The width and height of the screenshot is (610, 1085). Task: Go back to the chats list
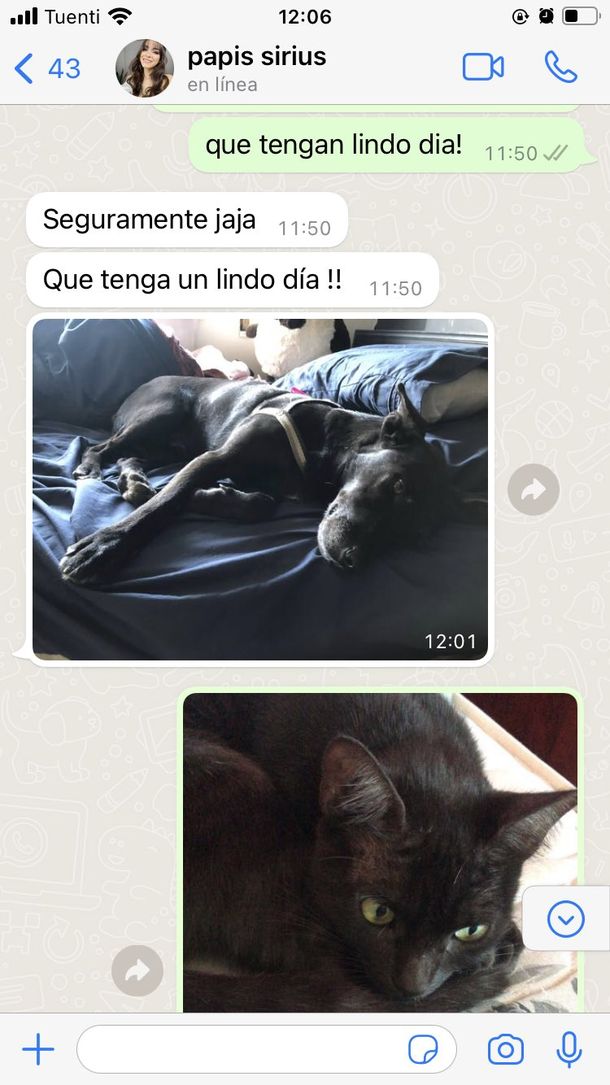pos(45,68)
